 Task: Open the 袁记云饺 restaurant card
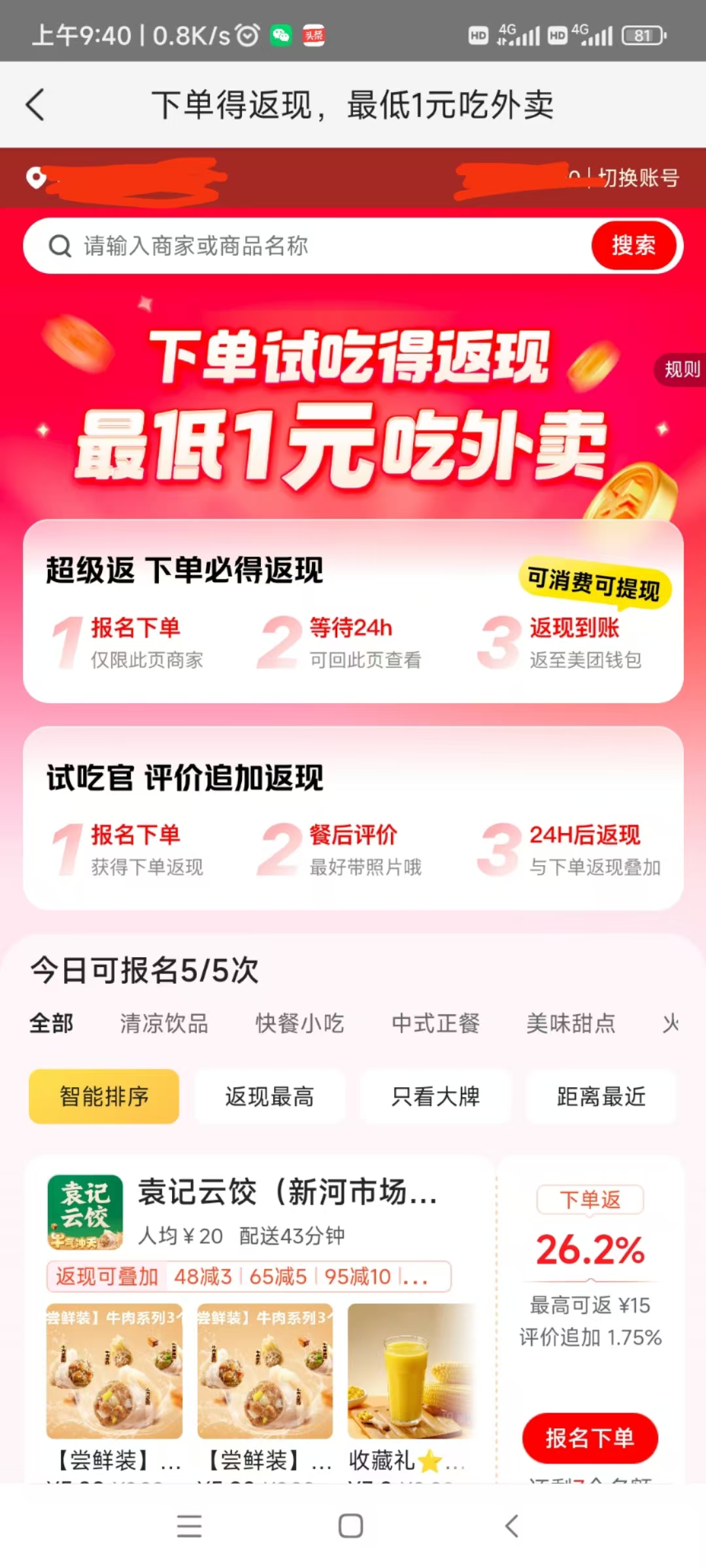click(288, 1193)
